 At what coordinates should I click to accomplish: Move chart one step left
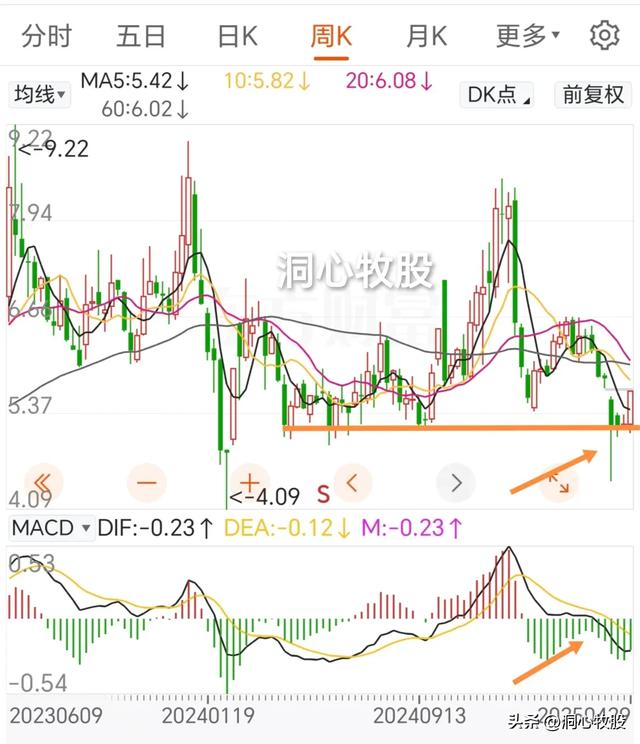tap(352, 483)
